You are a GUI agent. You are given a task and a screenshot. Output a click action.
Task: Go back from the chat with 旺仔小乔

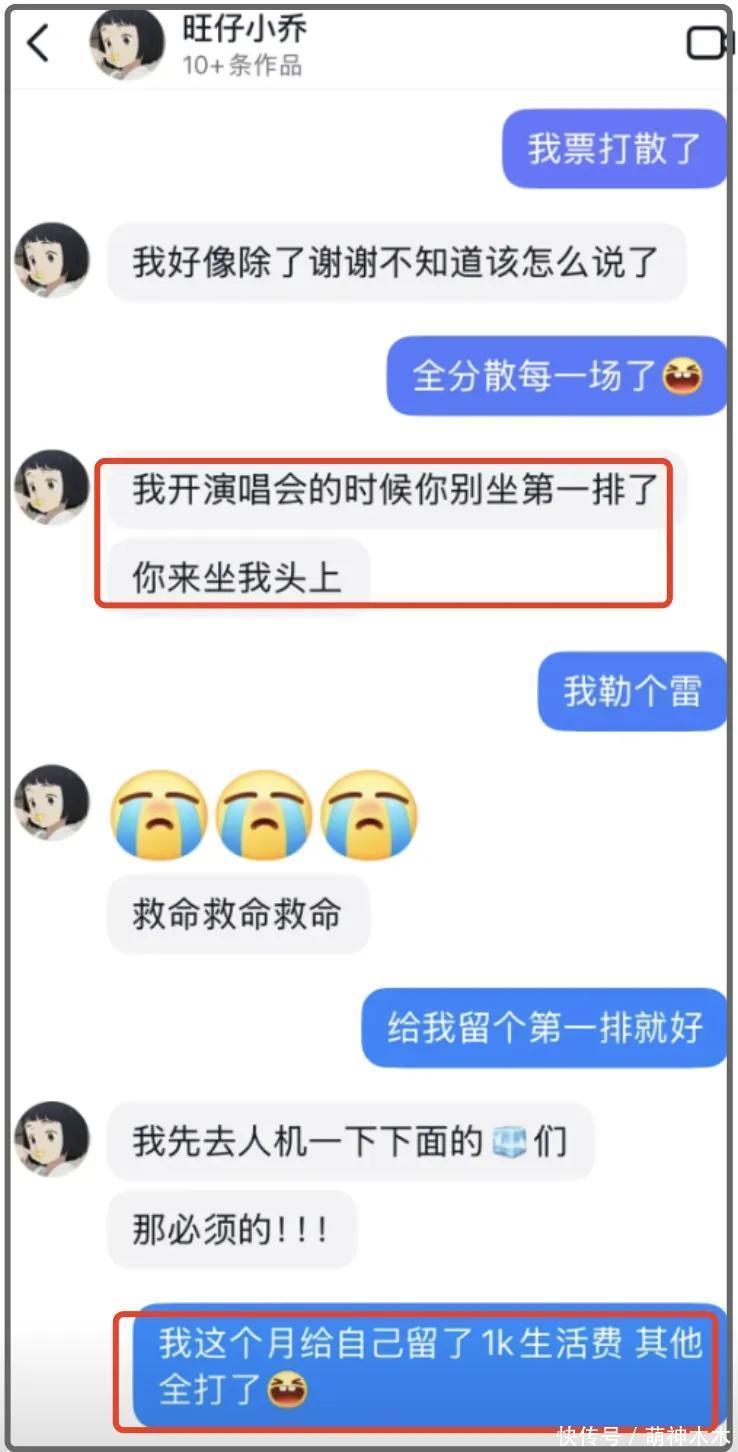(x=38, y=43)
